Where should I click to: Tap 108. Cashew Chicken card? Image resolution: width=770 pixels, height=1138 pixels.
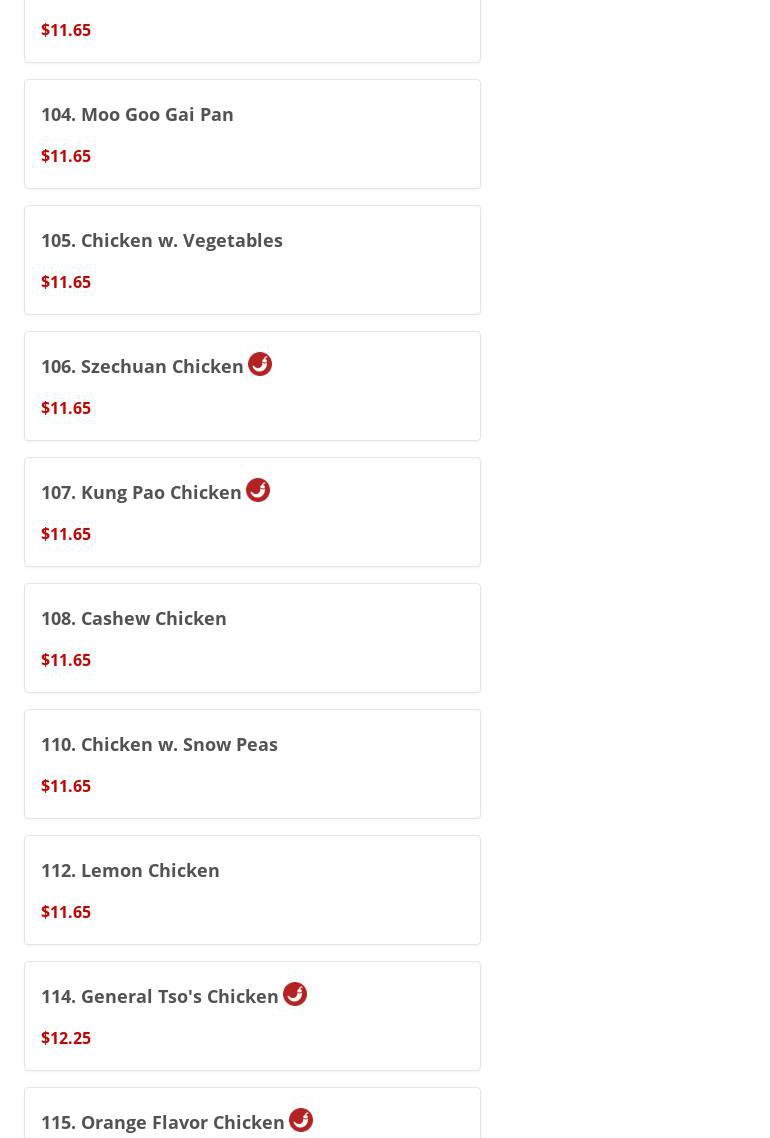(252, 638)
